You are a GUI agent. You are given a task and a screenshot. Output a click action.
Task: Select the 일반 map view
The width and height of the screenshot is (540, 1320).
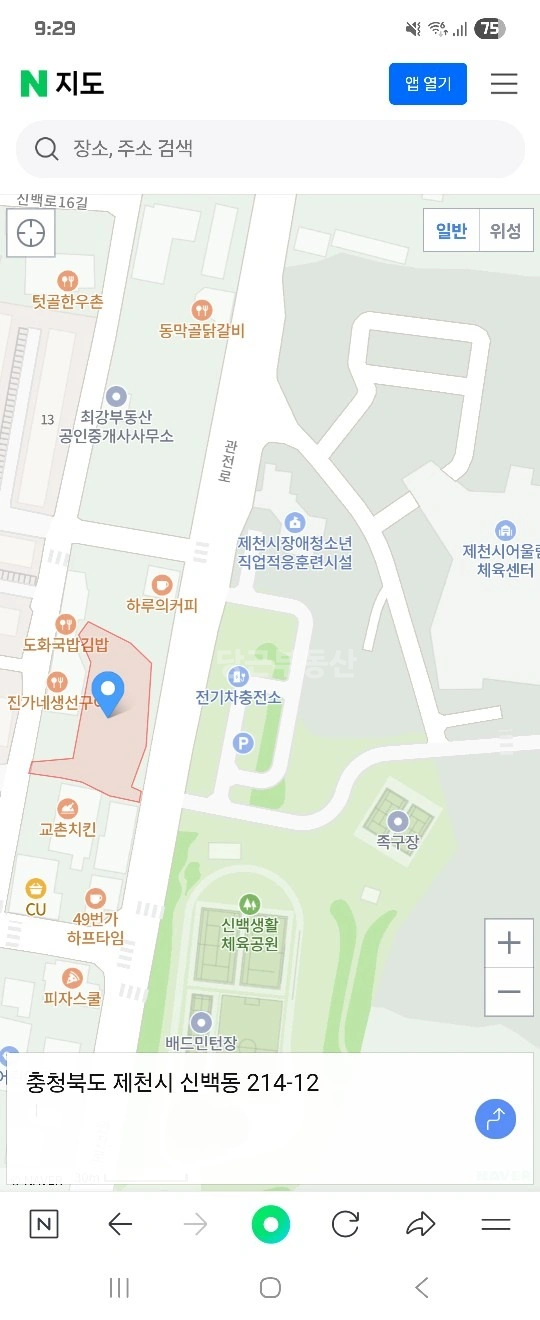tap(452, 231)
